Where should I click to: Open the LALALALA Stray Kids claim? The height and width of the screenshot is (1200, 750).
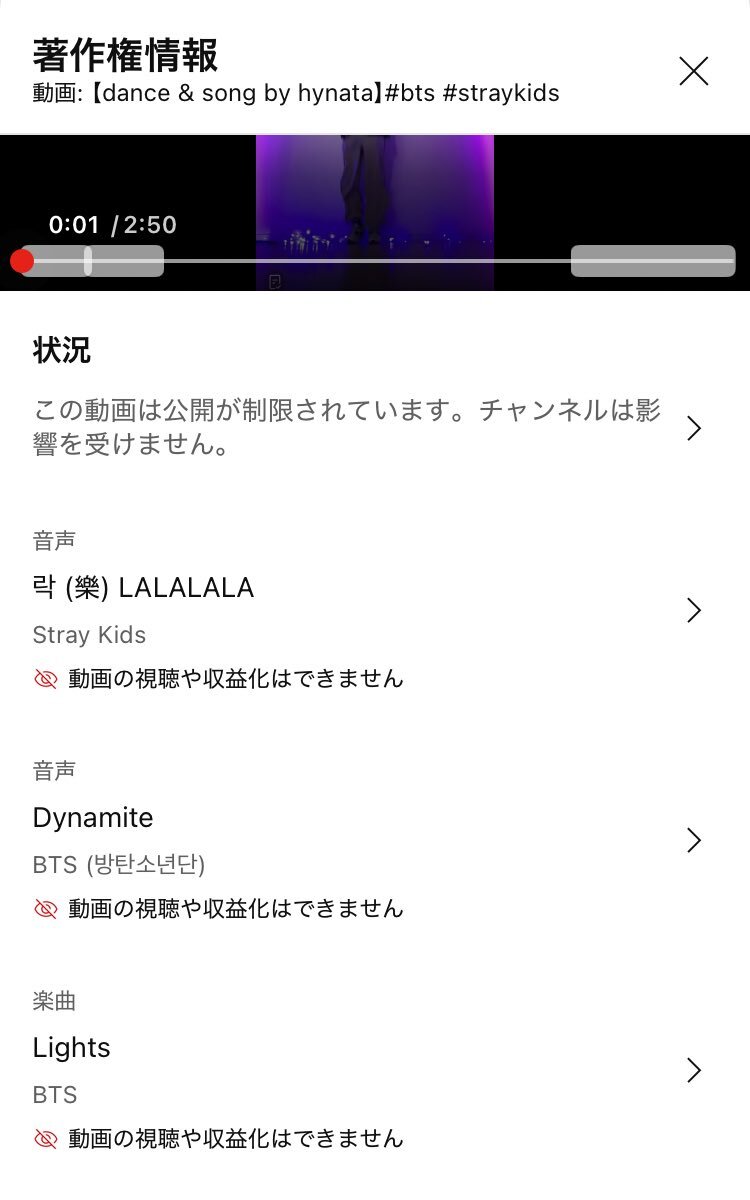point(375,610)
